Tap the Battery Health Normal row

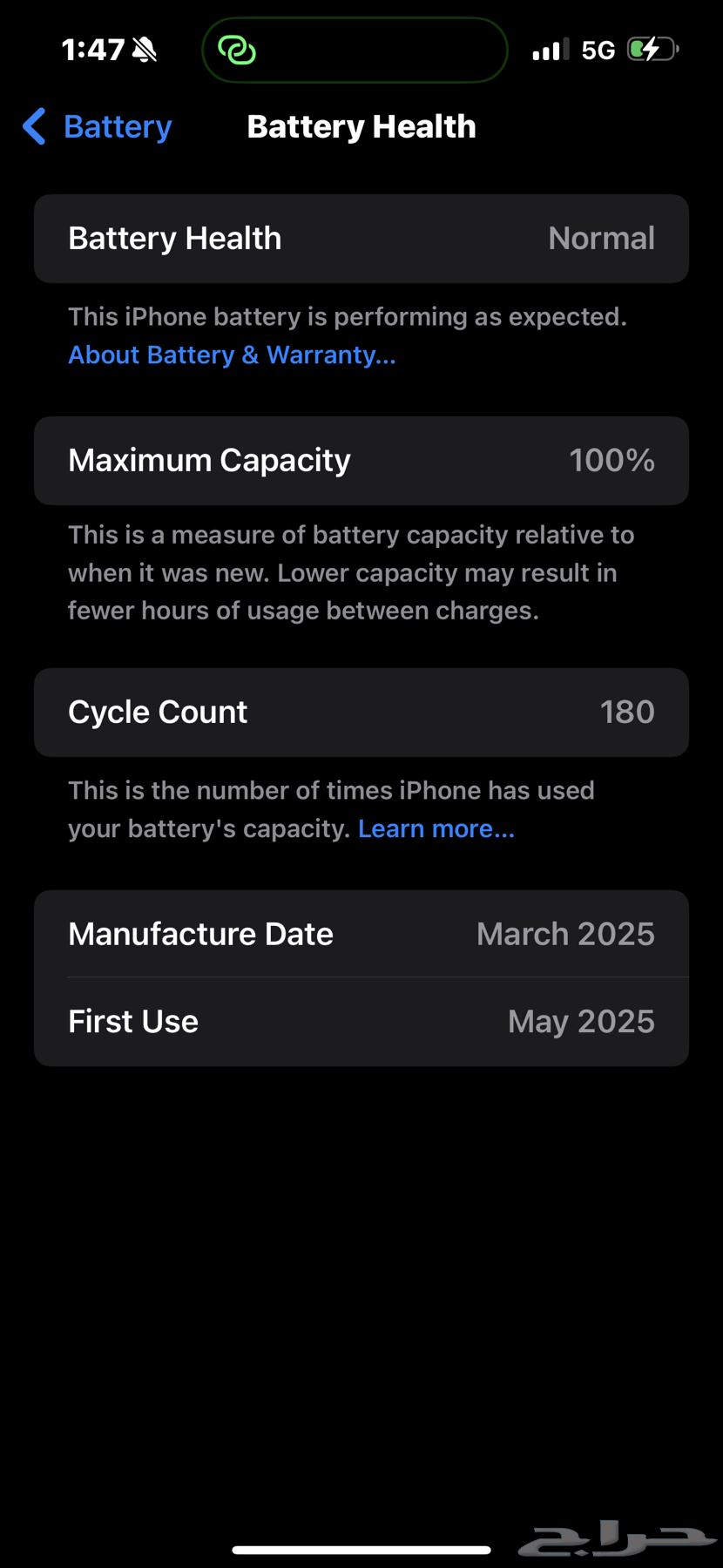(x=361, y=239)
